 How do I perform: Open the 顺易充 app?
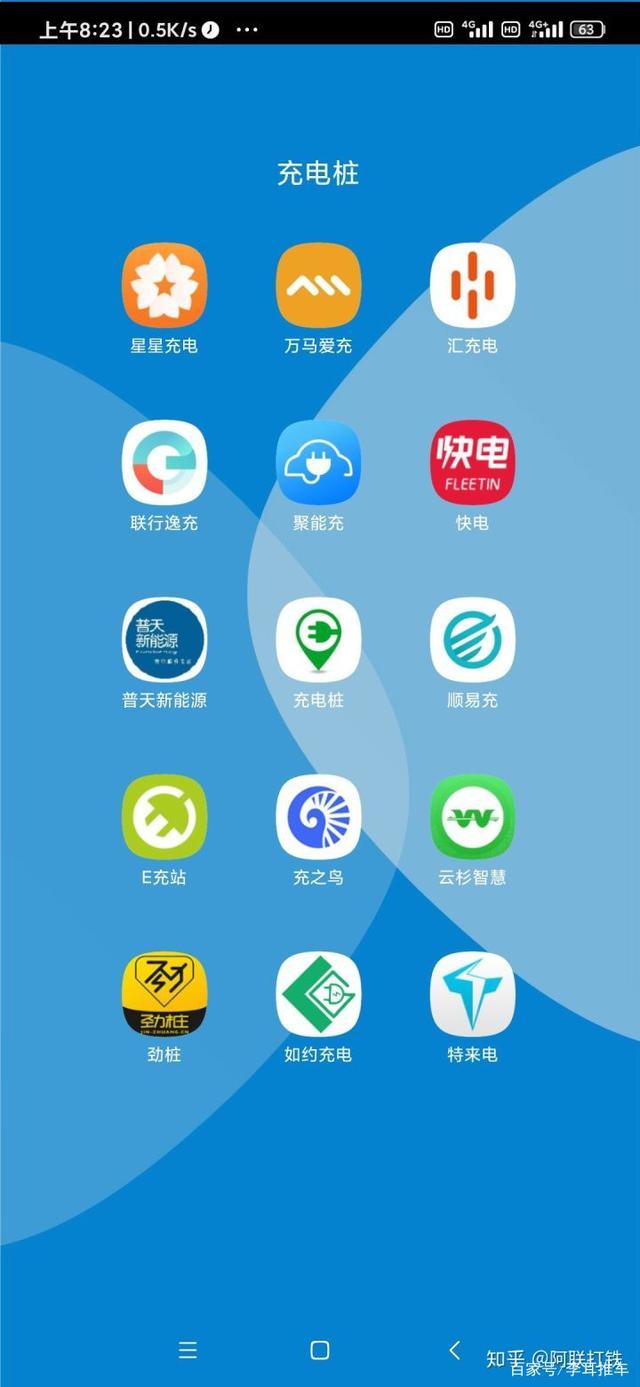click(x=472, y=640)
